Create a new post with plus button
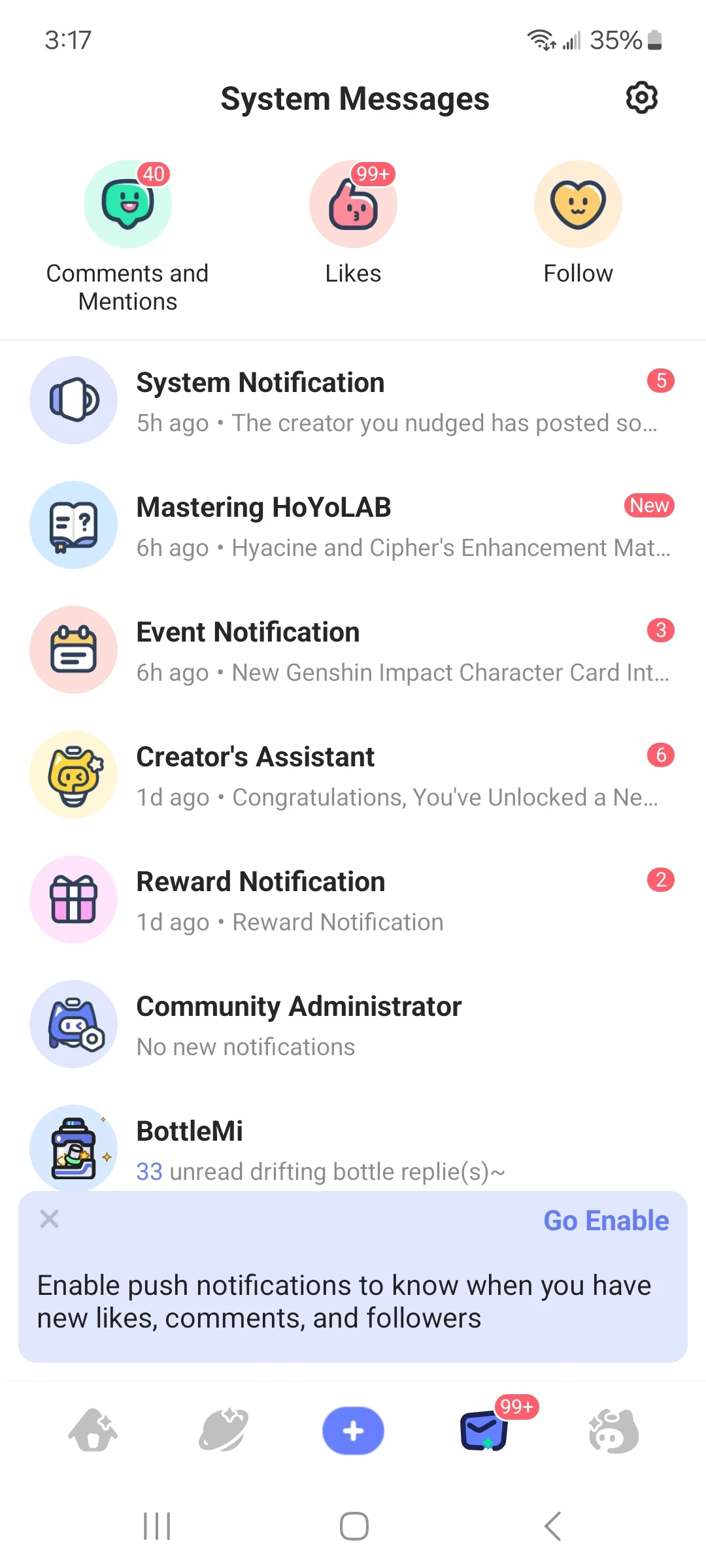706x1568 pixels. [353, 1431]
